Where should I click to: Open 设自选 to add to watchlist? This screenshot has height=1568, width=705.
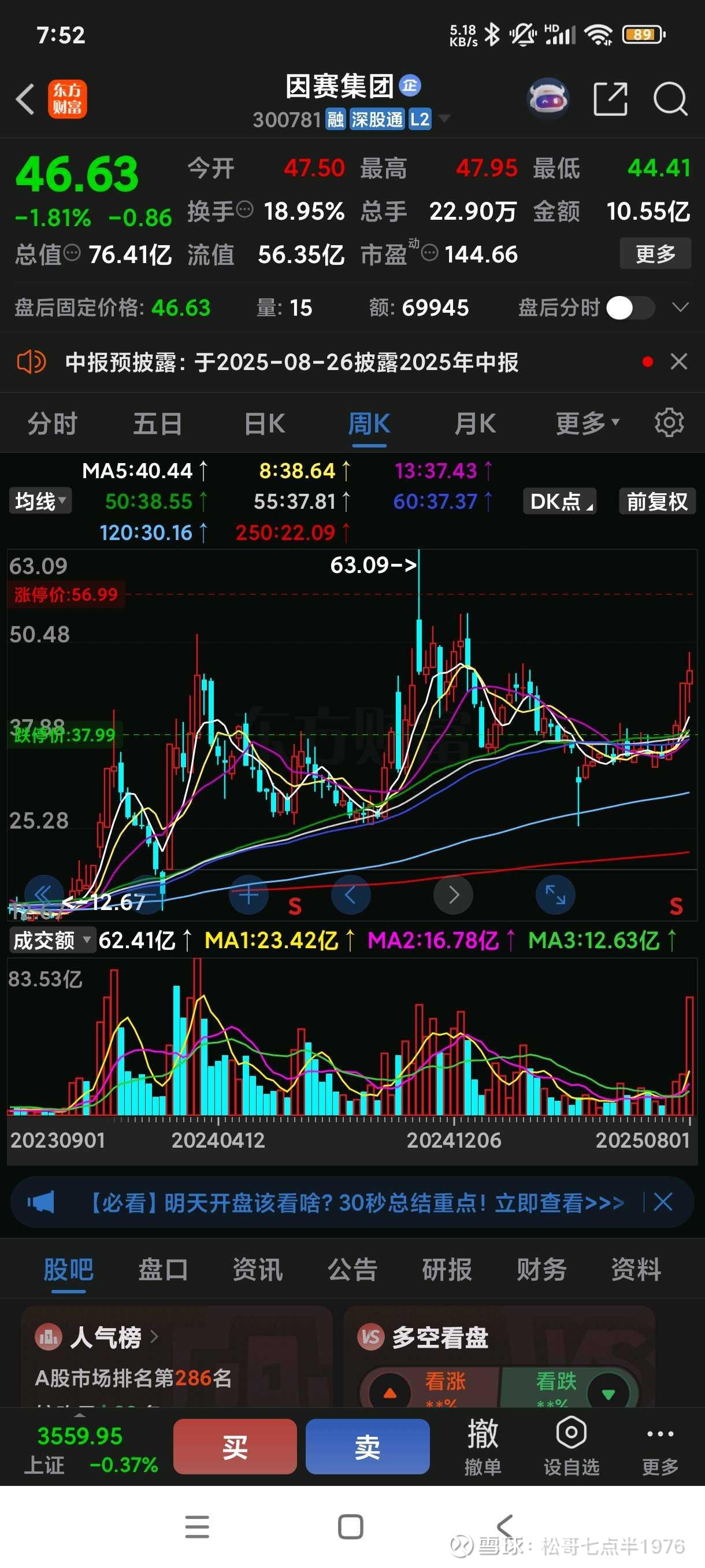click(571, 1447)
